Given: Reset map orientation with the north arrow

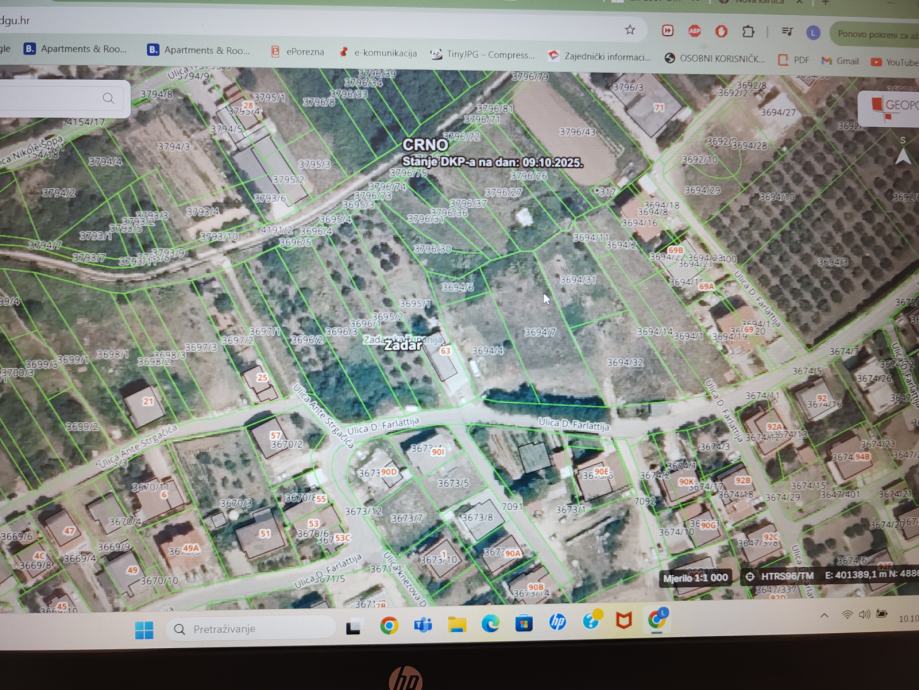Looking at the screenshot, I should pos(902,156).
